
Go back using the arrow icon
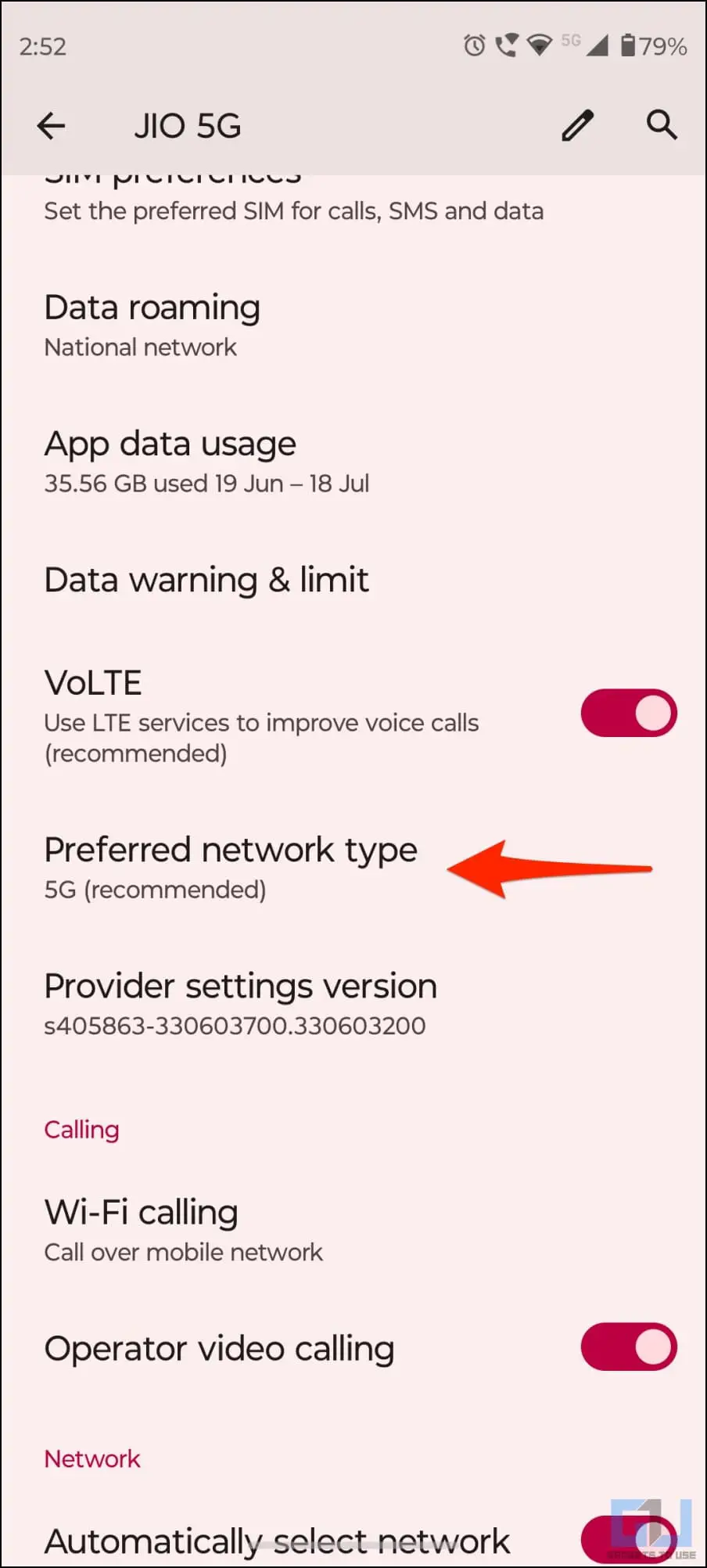(x=51, y=125)
